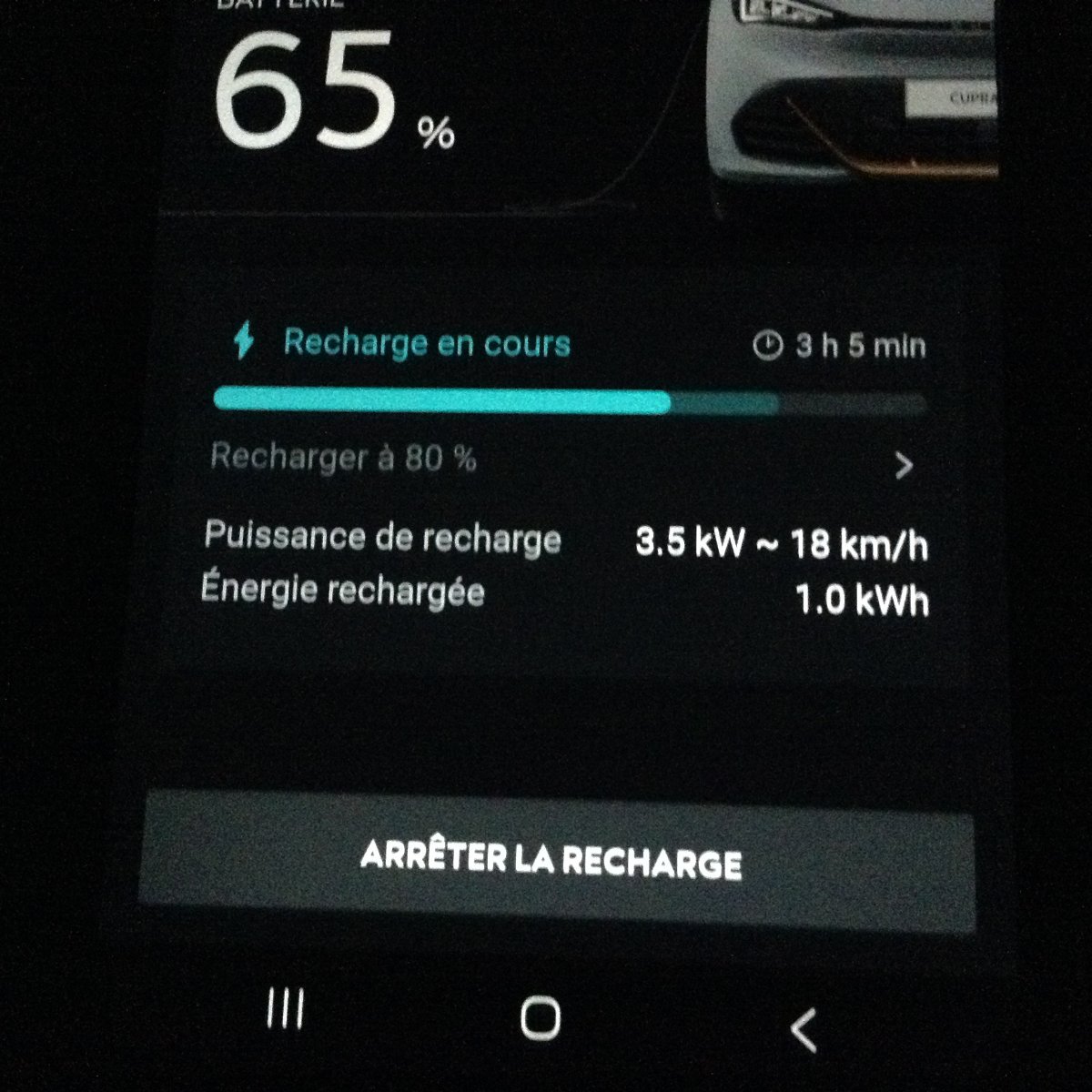Go to the home screen
The width and height of the screenshot is (1092, 1092).
[x=541, y=1016]
